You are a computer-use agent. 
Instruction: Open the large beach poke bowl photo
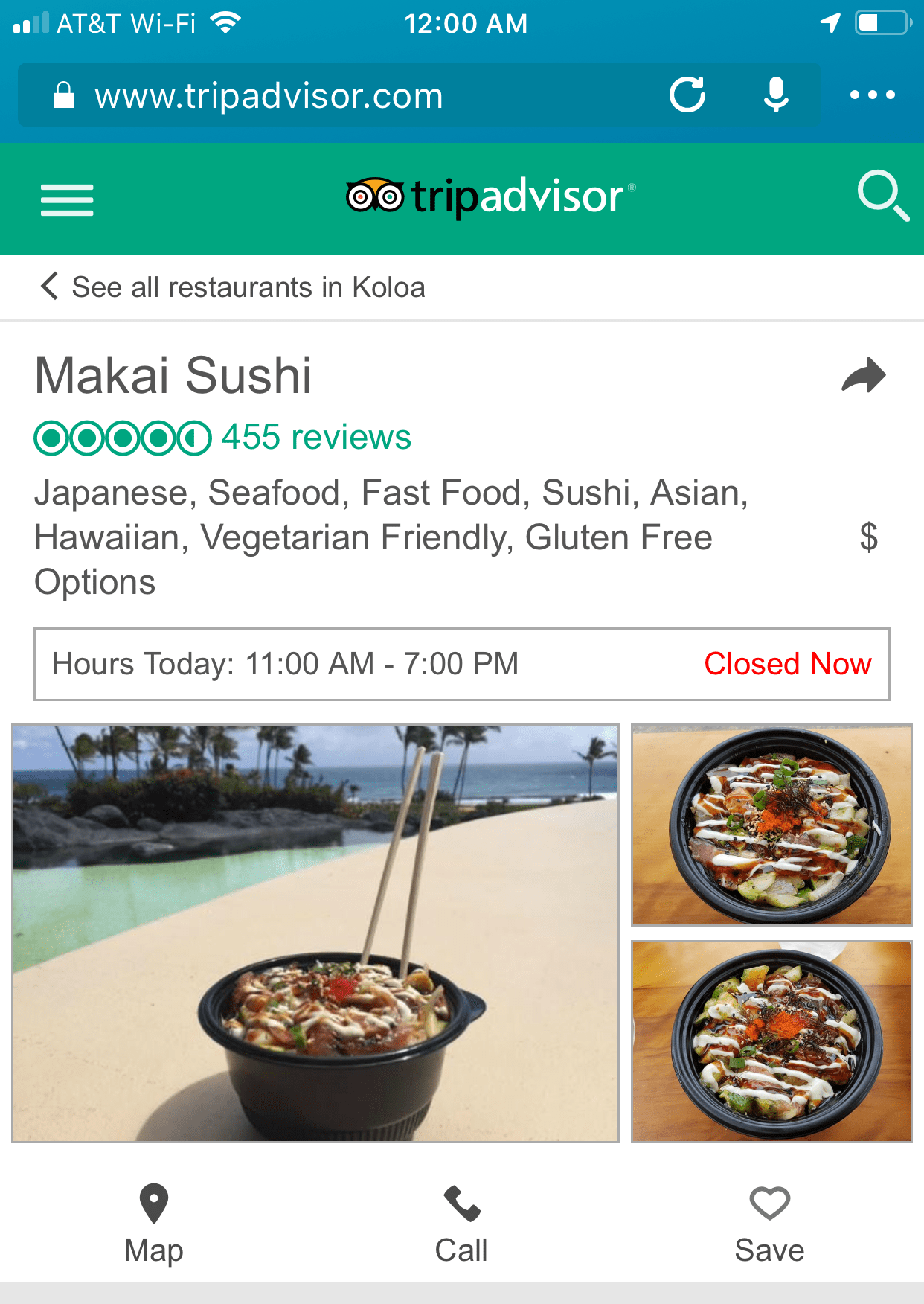tap(315, 933)
